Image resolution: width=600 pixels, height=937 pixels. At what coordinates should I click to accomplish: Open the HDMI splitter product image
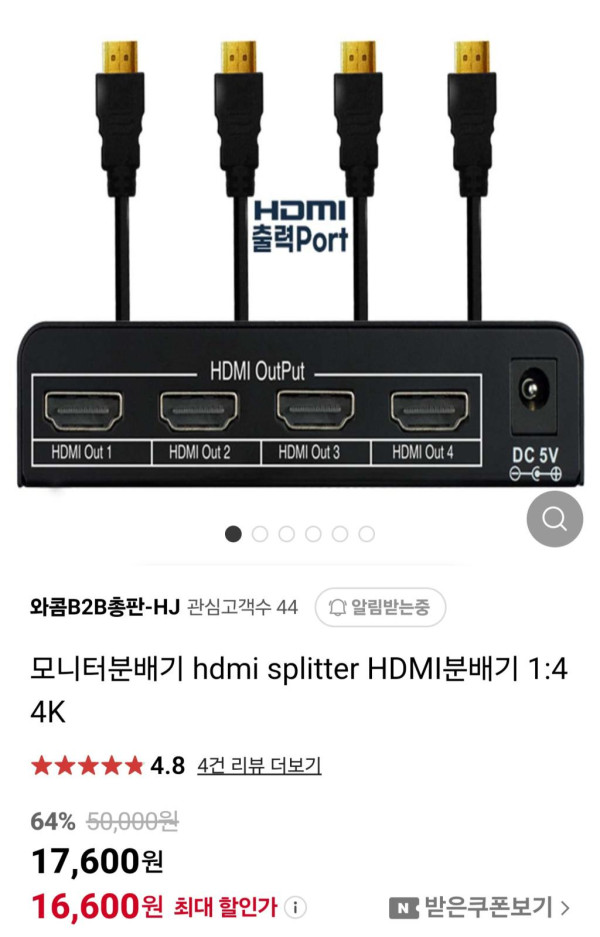point(300,260)
